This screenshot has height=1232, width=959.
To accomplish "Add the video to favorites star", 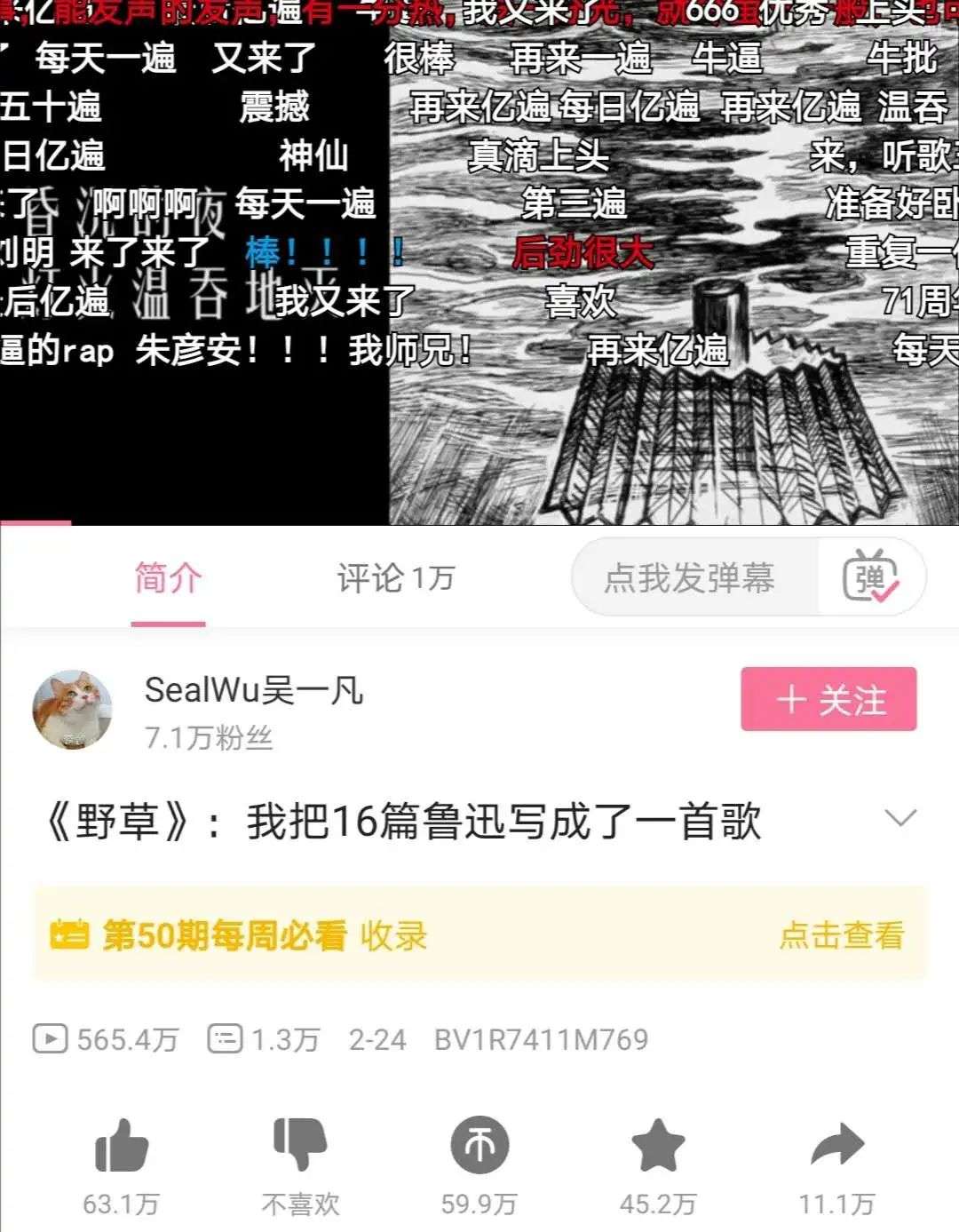I will pyautogui.click(x=658, y=1146).
